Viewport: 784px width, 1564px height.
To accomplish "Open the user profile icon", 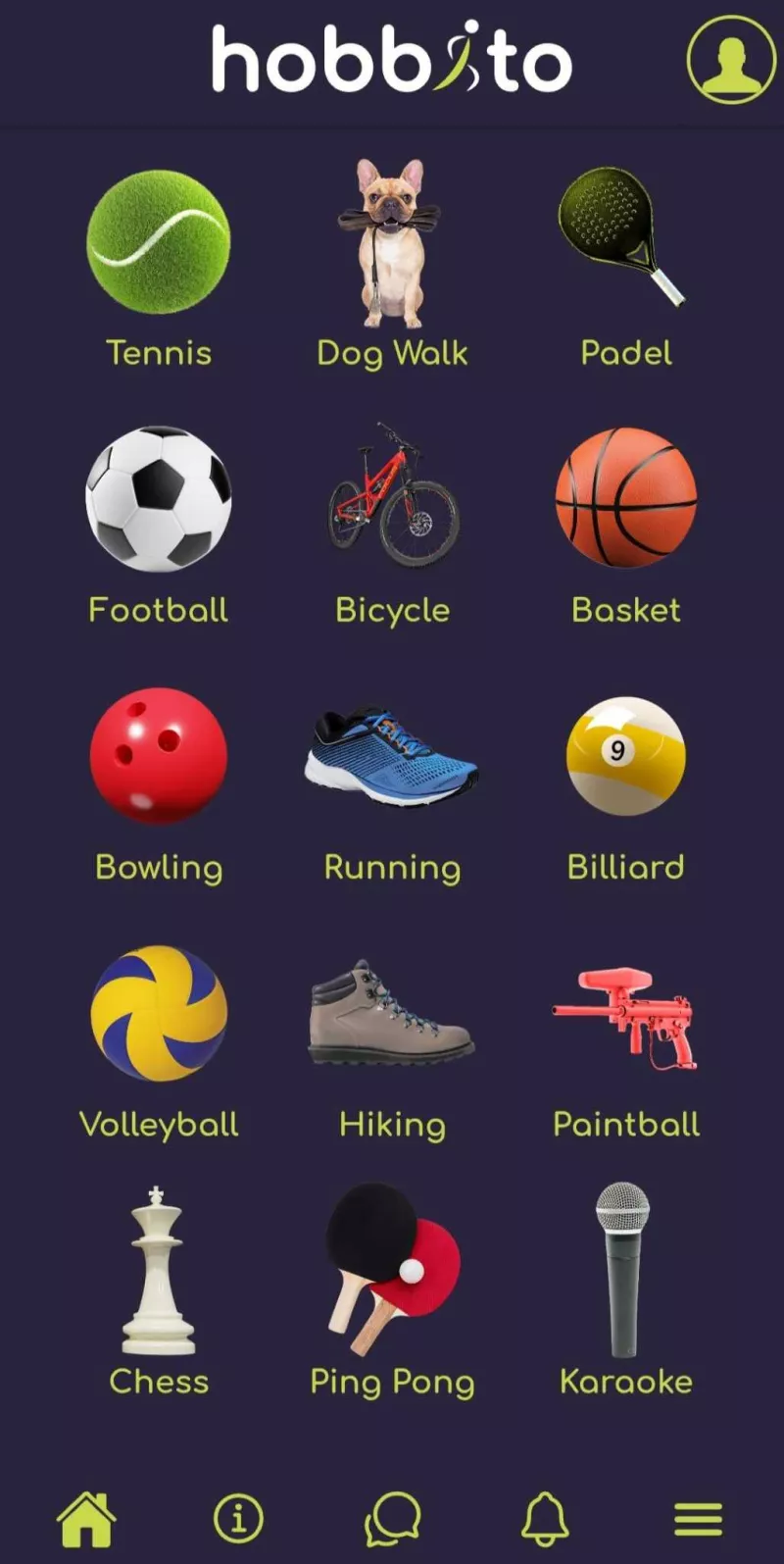I will tap(731, 60).
